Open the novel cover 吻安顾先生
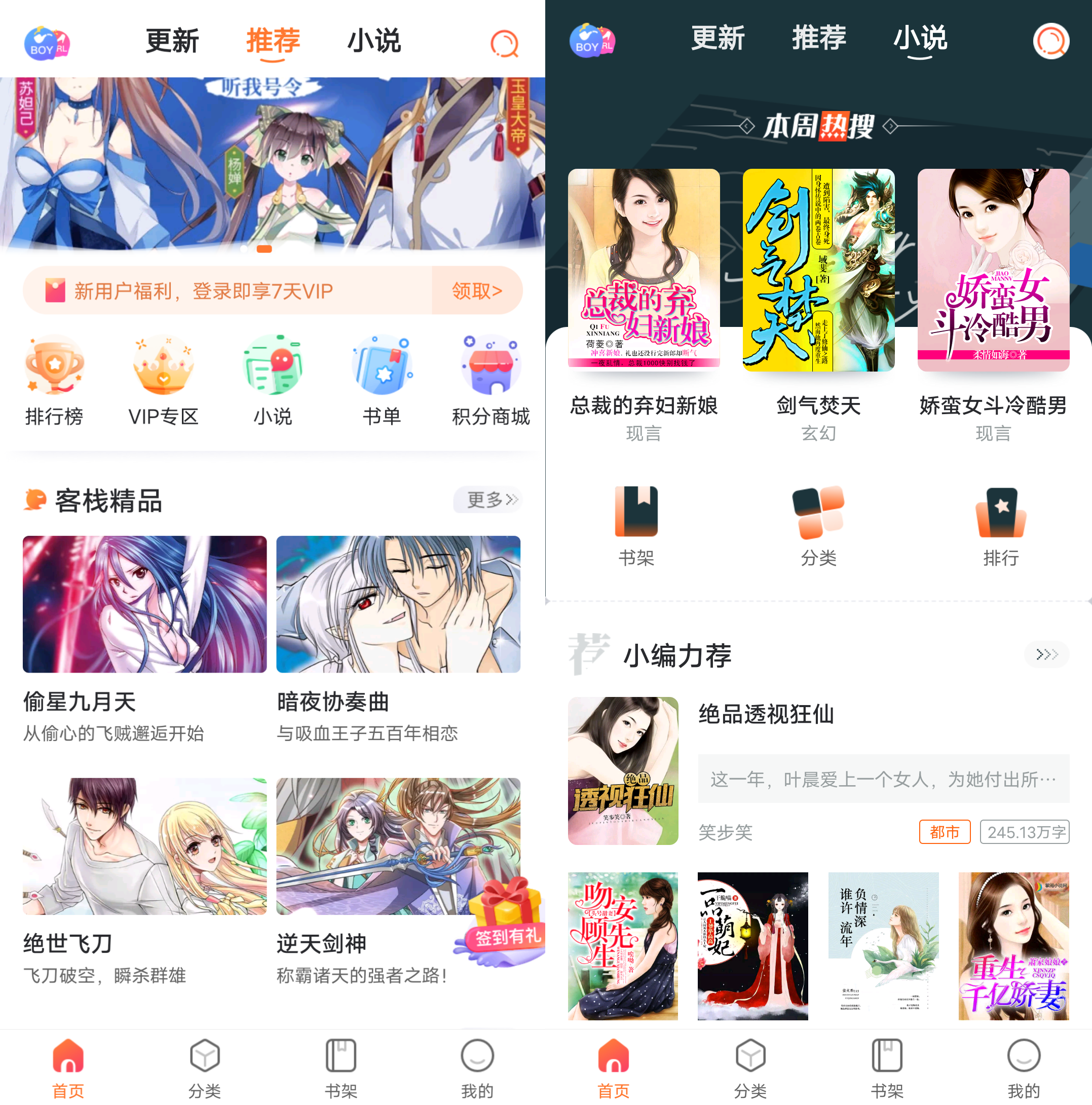 click(623, 945)
